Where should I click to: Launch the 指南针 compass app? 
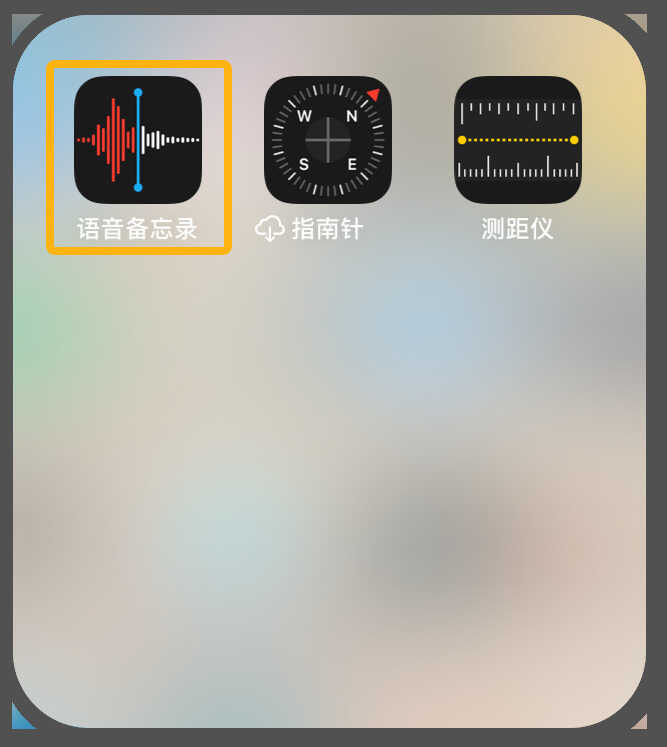coord(328,140)
